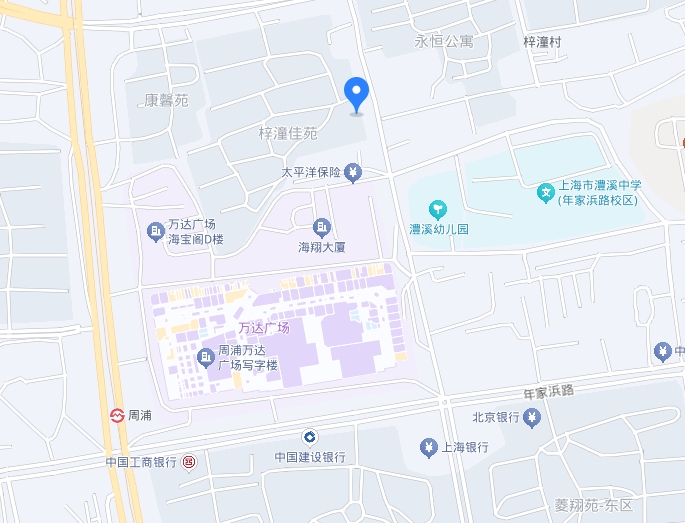Viewport: 685px width, 523px height.
Task: Select the 太平洋保险 marker on the map
Action: [354, 175]
